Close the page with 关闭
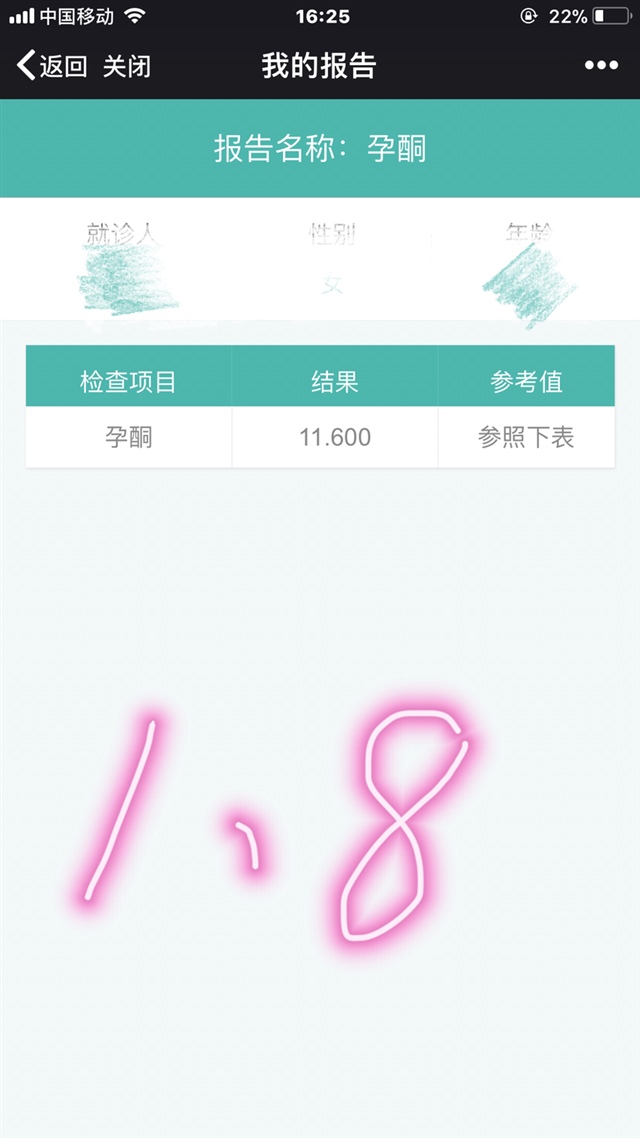The height and width of the screenshot is (1138, 640). coord(127,66)
